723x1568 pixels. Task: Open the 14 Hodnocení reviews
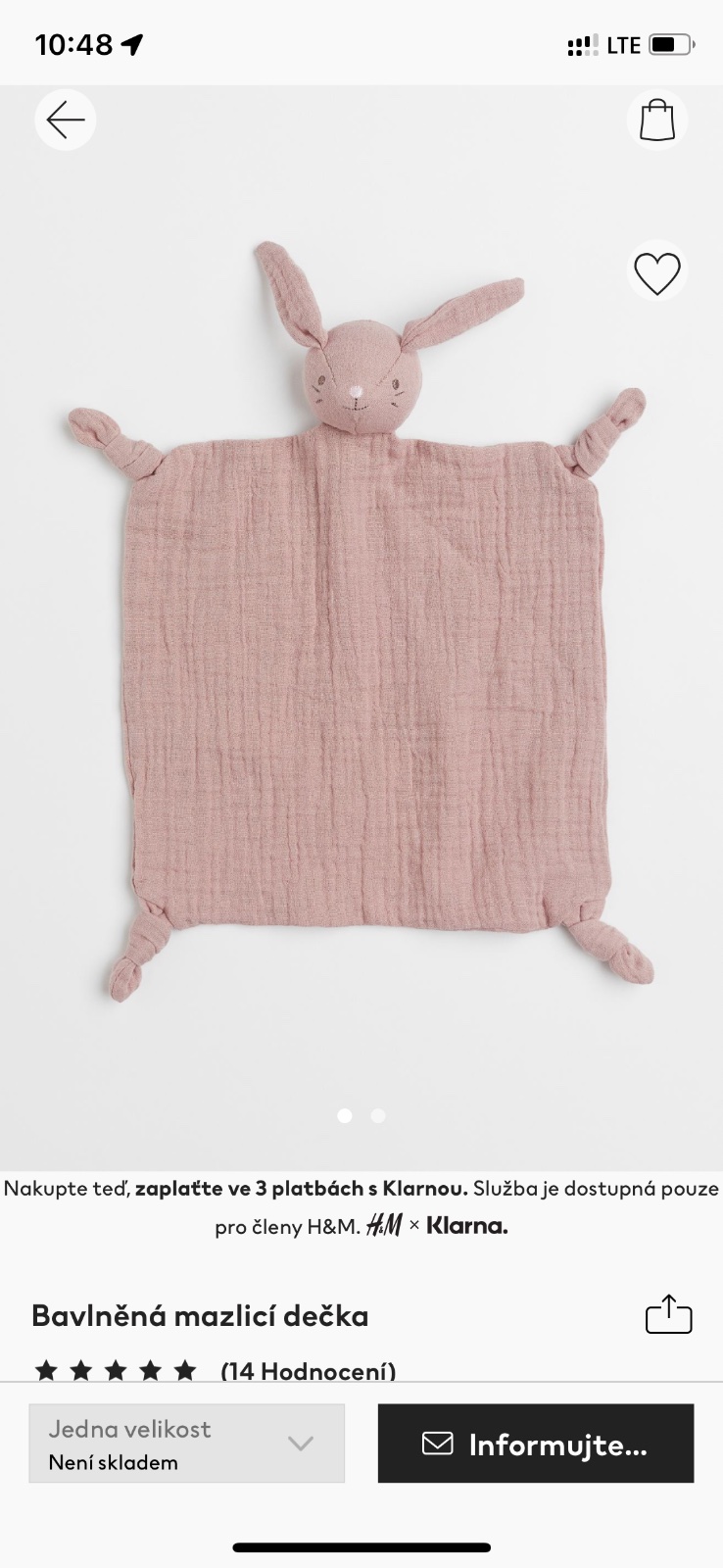click(x=308, y=1370)
